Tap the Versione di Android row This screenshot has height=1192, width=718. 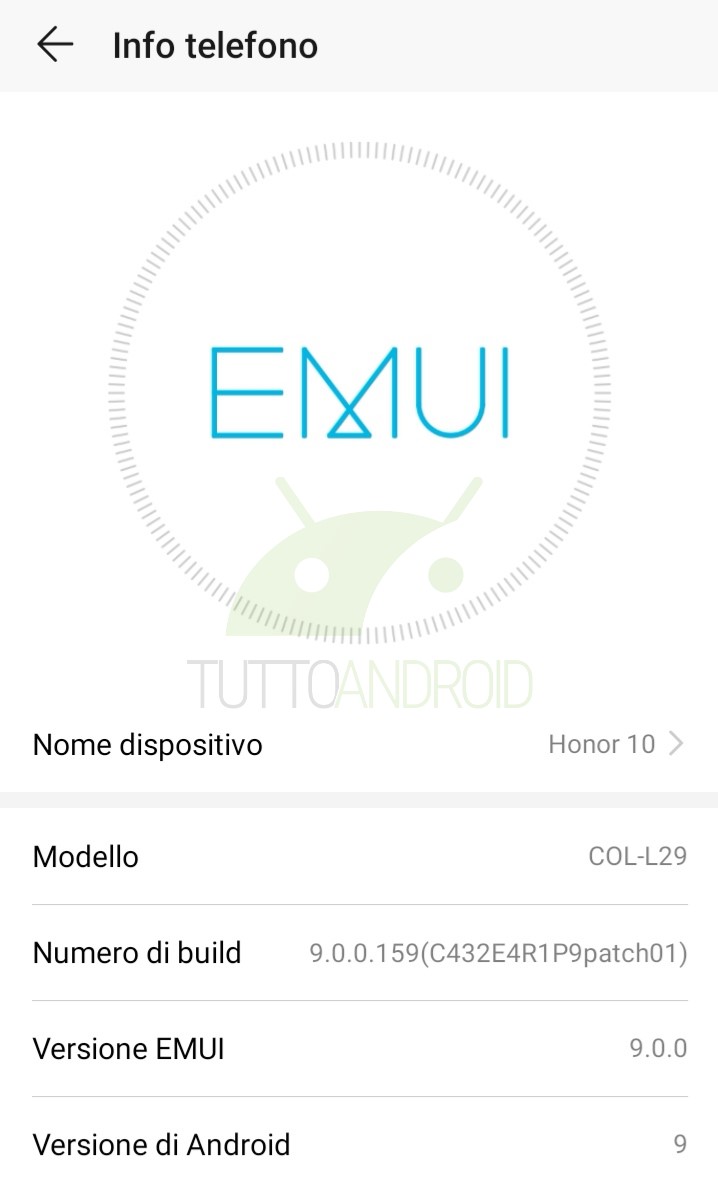(359, 1144)
